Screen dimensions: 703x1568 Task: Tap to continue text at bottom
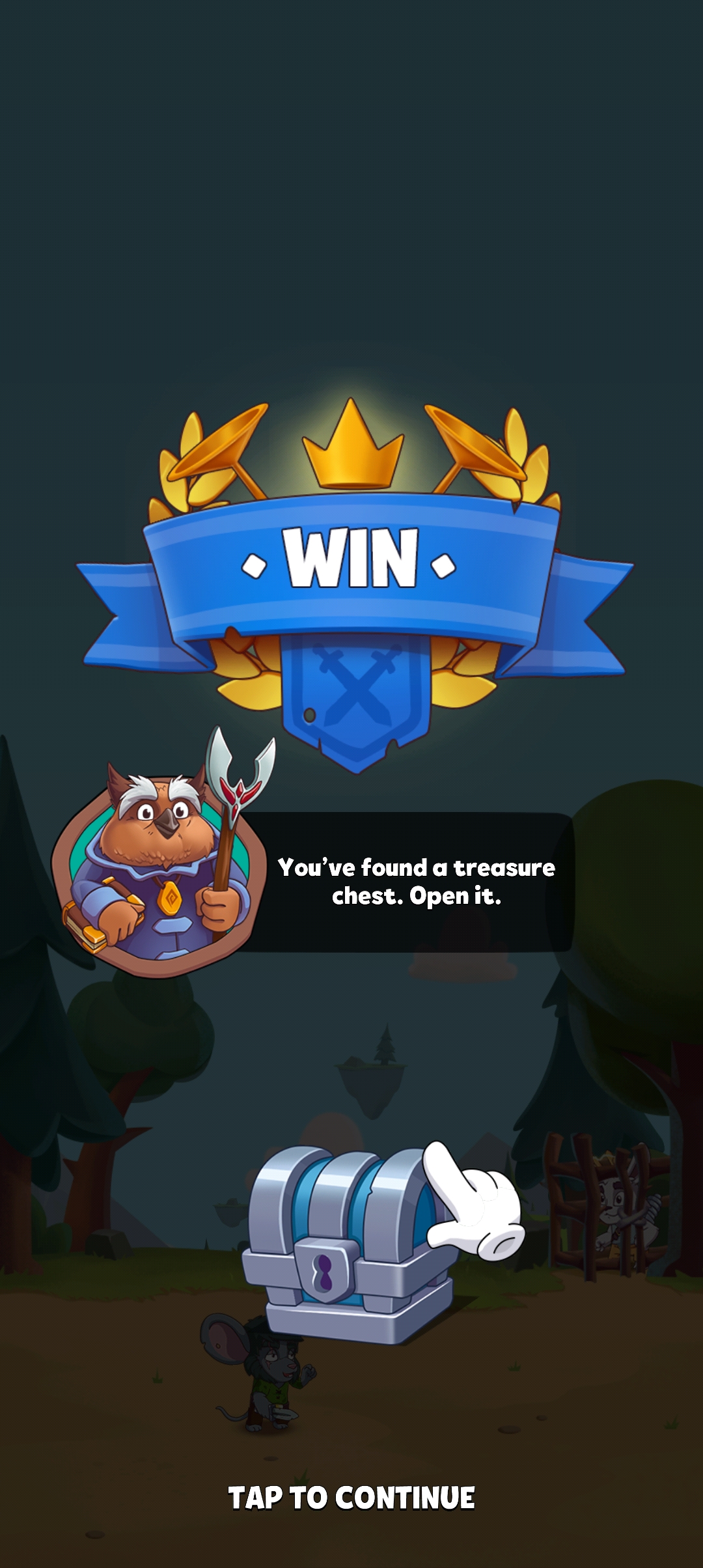[x=351, y=1498]
